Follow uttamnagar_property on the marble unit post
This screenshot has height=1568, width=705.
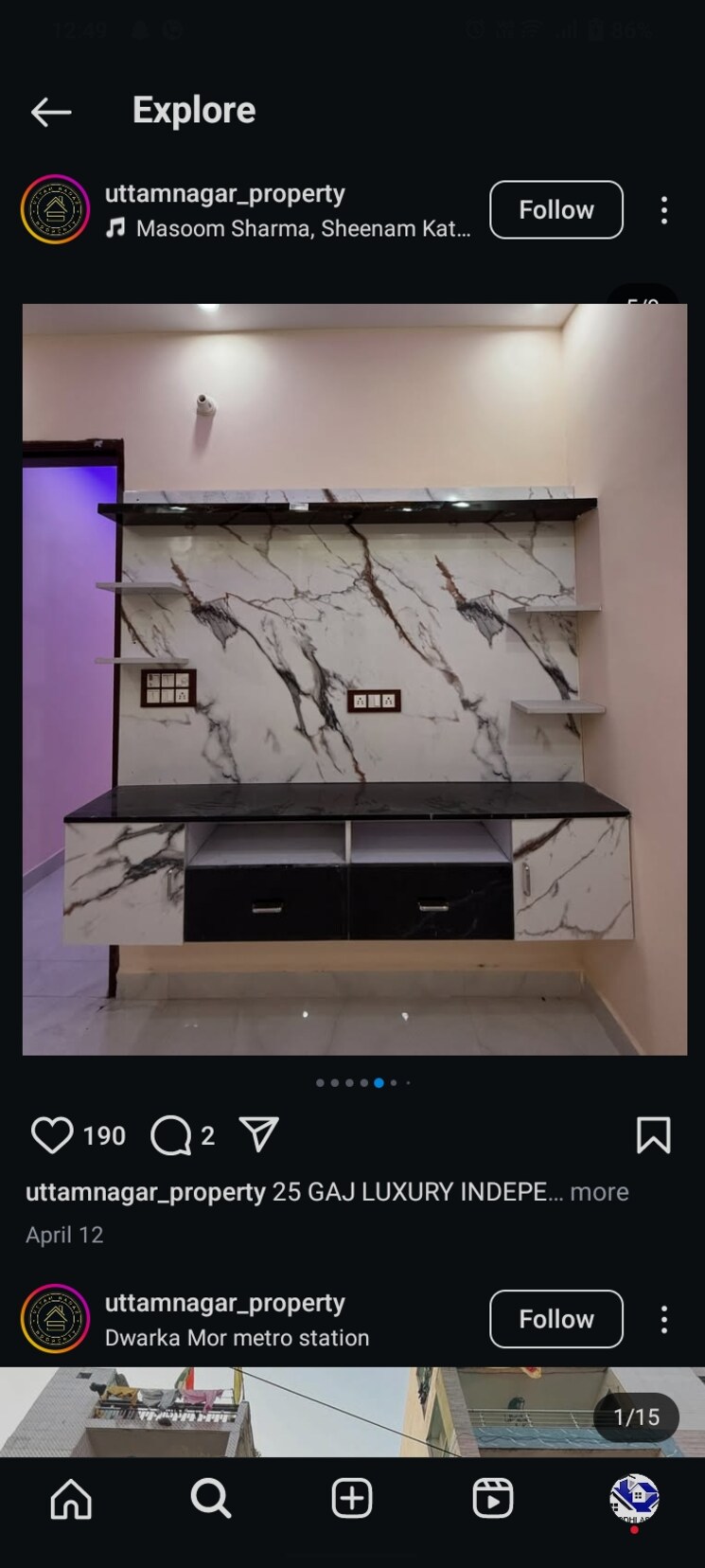click(555, 209)
